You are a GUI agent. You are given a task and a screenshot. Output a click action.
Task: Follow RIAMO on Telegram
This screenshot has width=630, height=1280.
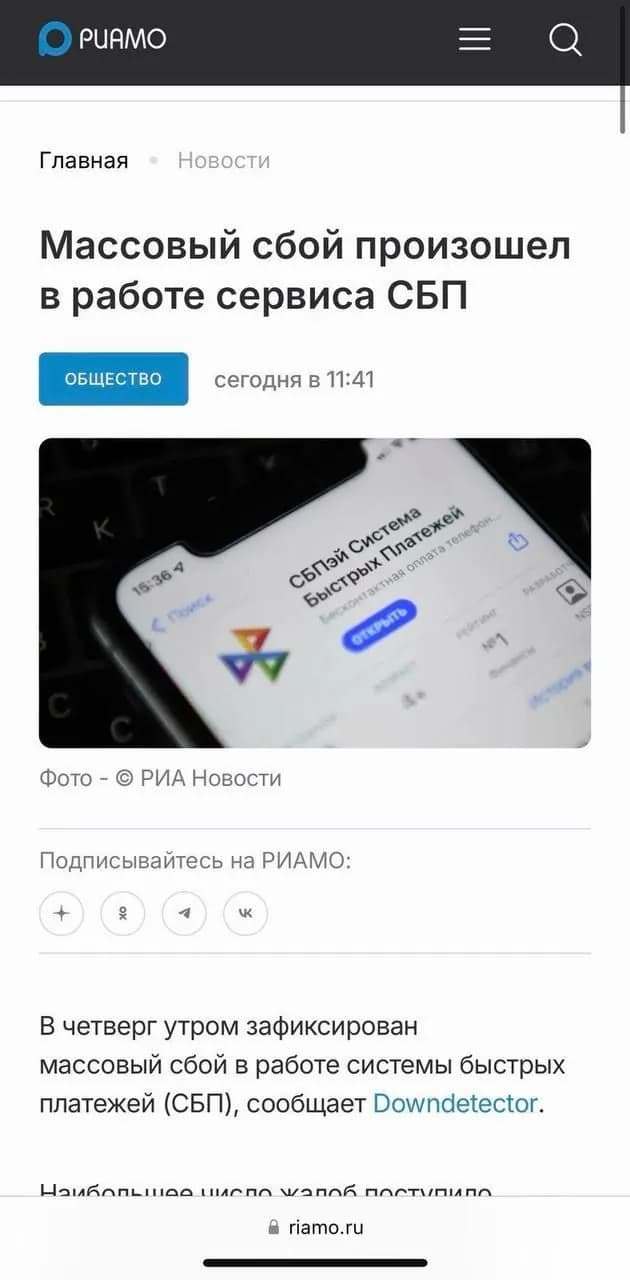click(184, 913)
